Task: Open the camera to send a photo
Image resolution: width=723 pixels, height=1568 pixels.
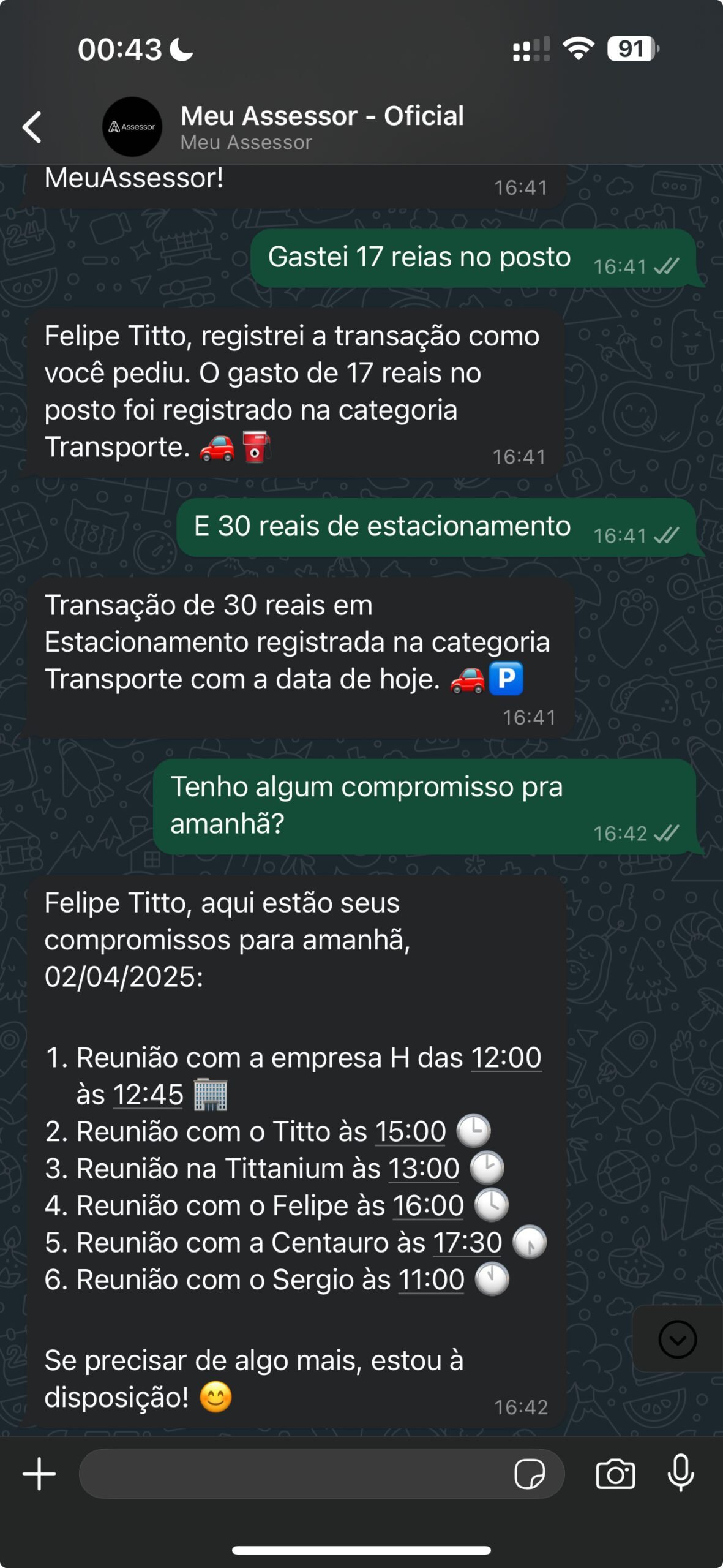Action: click(x=615, y=1474)
